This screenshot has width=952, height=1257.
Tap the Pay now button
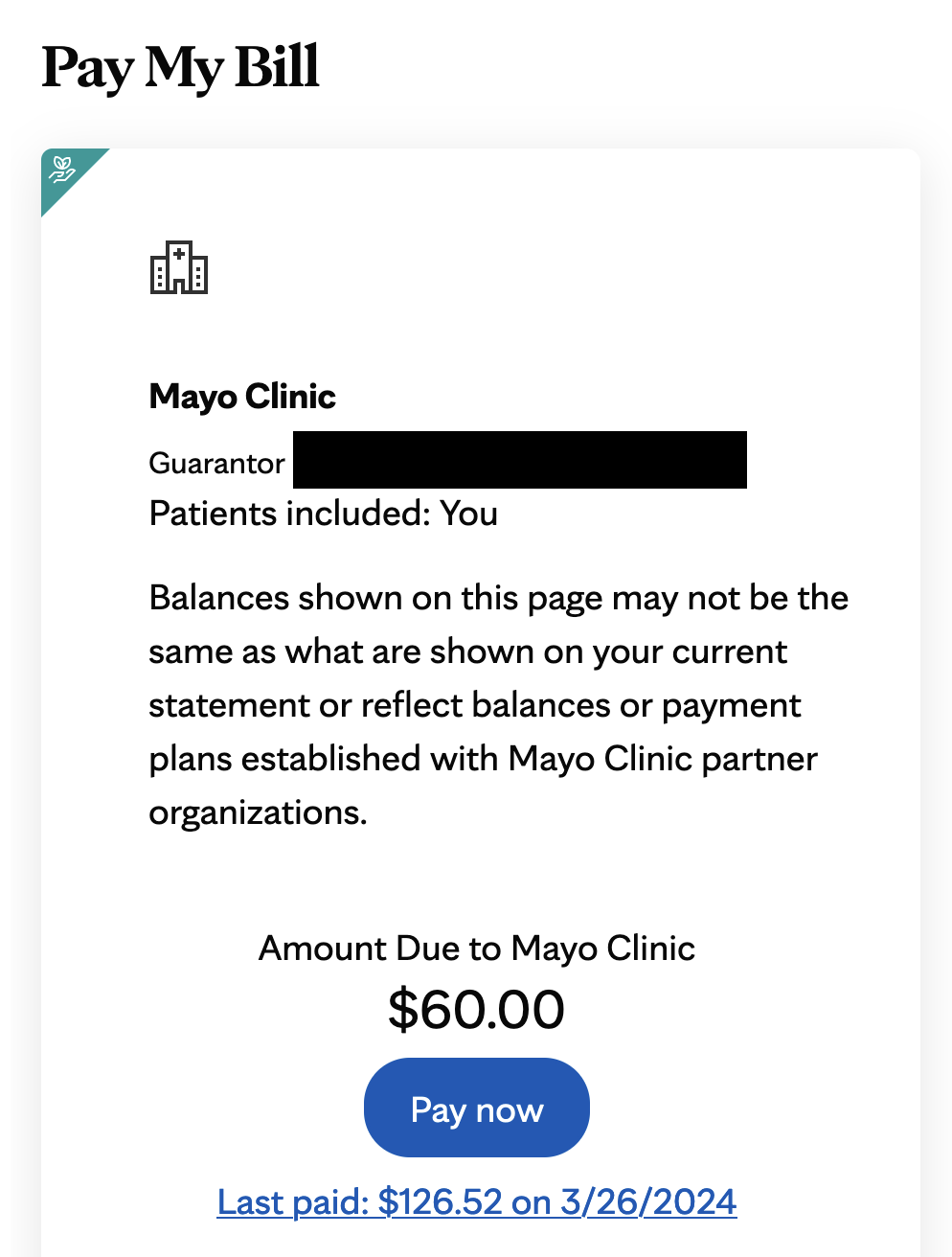pyautogui.click(x=476, y=1108)
